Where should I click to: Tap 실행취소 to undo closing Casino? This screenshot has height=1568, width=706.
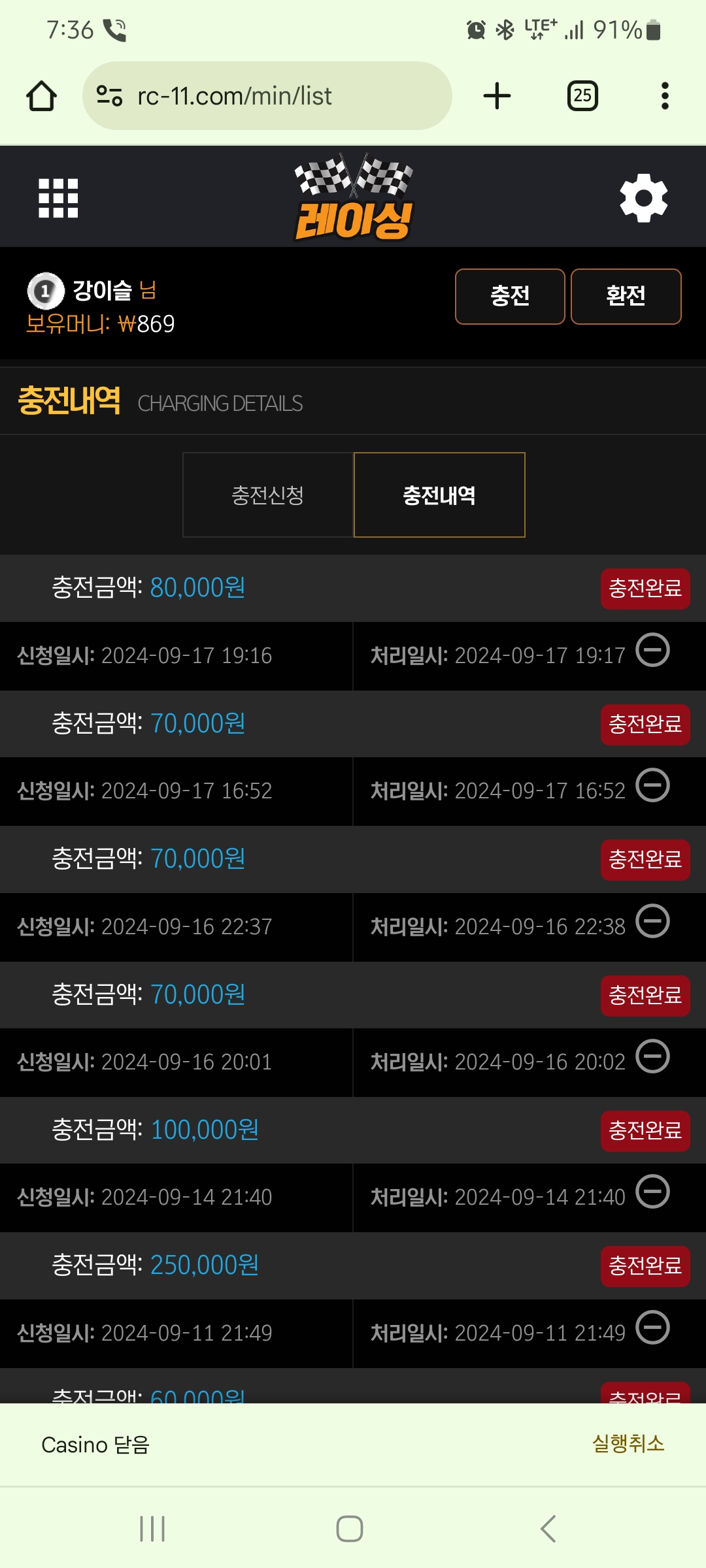pyautogui.click(x=628, y=1443)
